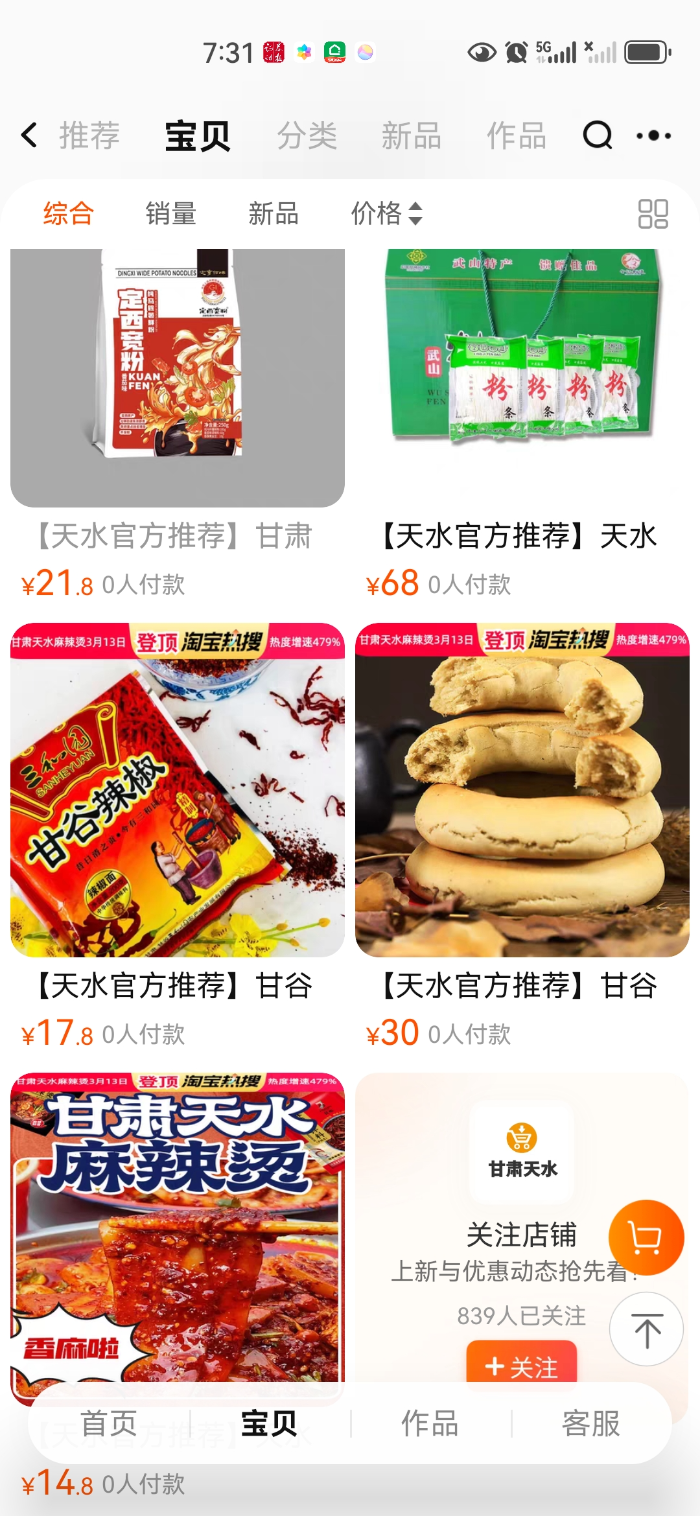The height and width of the screenshot is (1516, 700).
Task: Open the 分类 tab
Action: click(306, 135)
